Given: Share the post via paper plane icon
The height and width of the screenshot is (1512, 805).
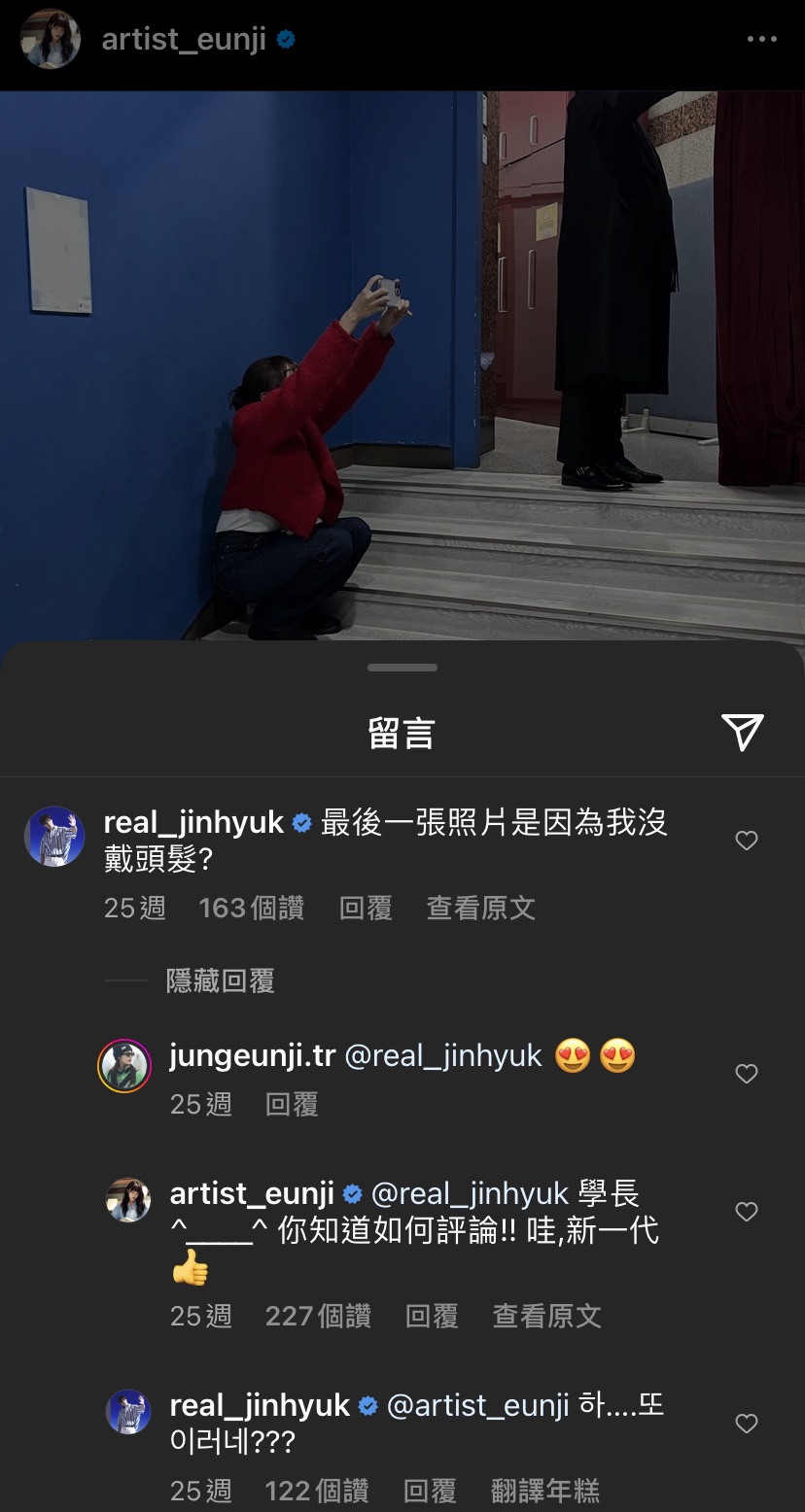Looking at the screenshot, I should [742, 732].
